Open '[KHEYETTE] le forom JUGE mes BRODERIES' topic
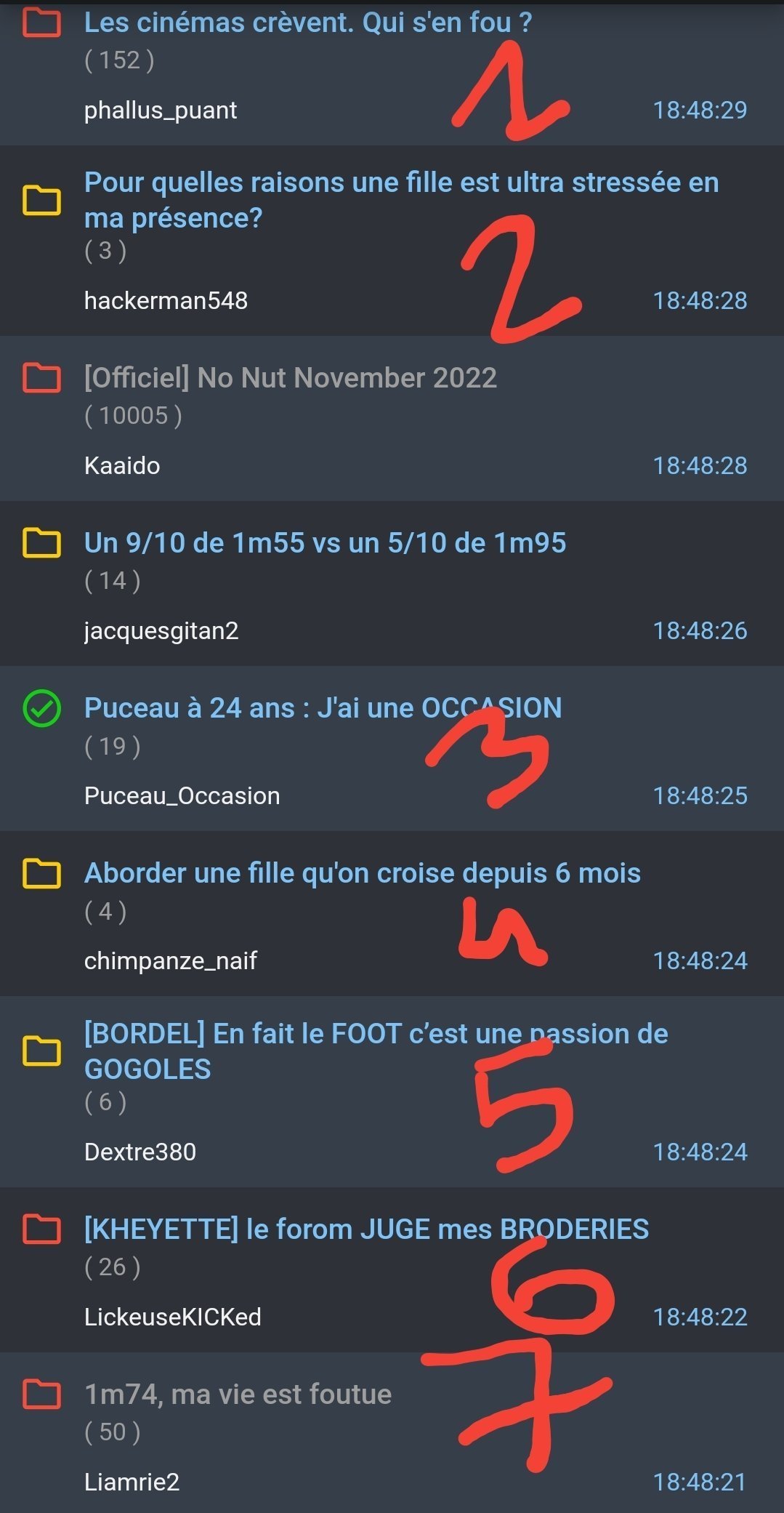The image size is (784, 1513). click(366, 1229)
